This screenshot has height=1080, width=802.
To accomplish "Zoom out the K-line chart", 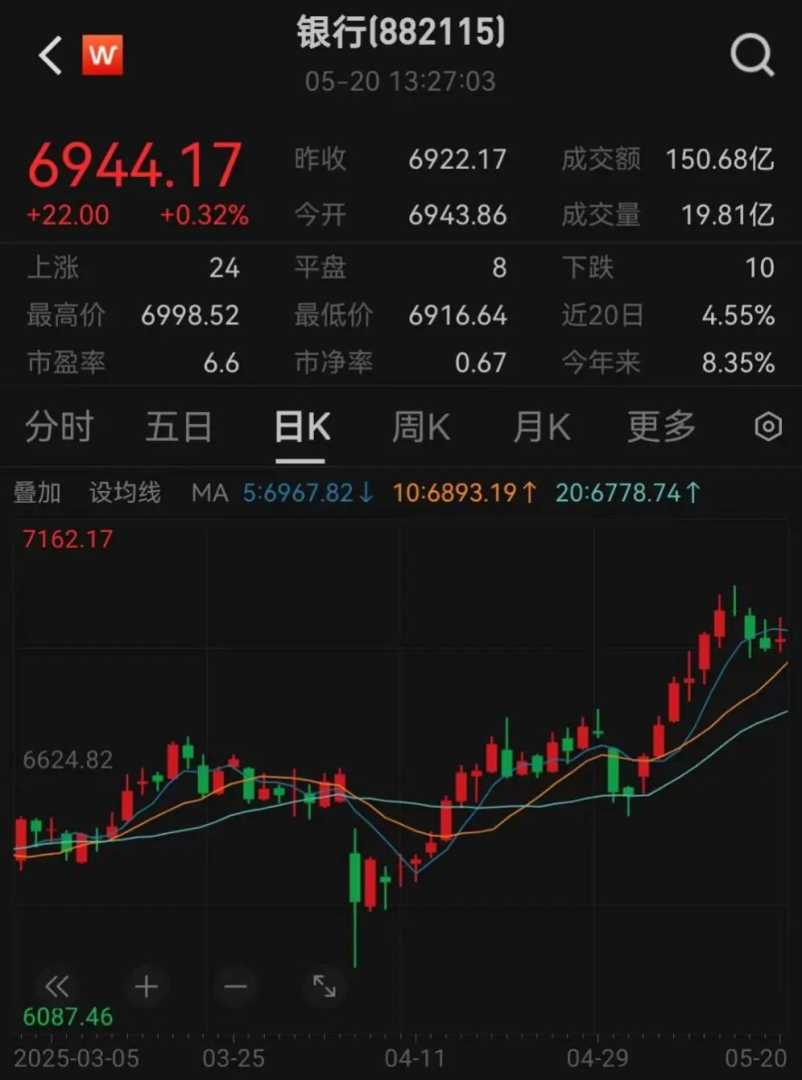I will pos(235,987).
